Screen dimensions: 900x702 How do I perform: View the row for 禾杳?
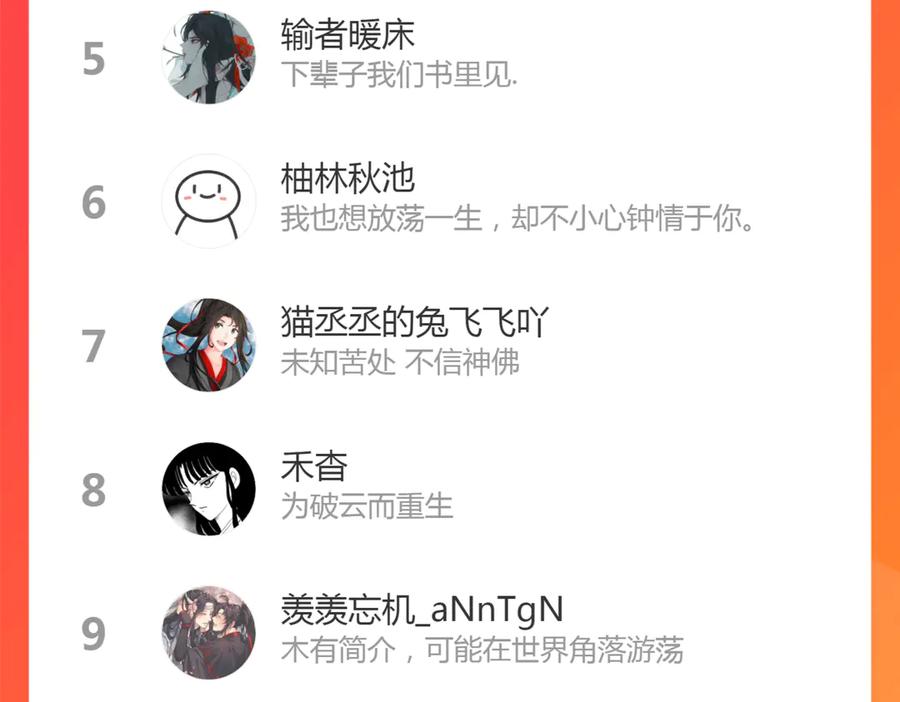point(449,489)
